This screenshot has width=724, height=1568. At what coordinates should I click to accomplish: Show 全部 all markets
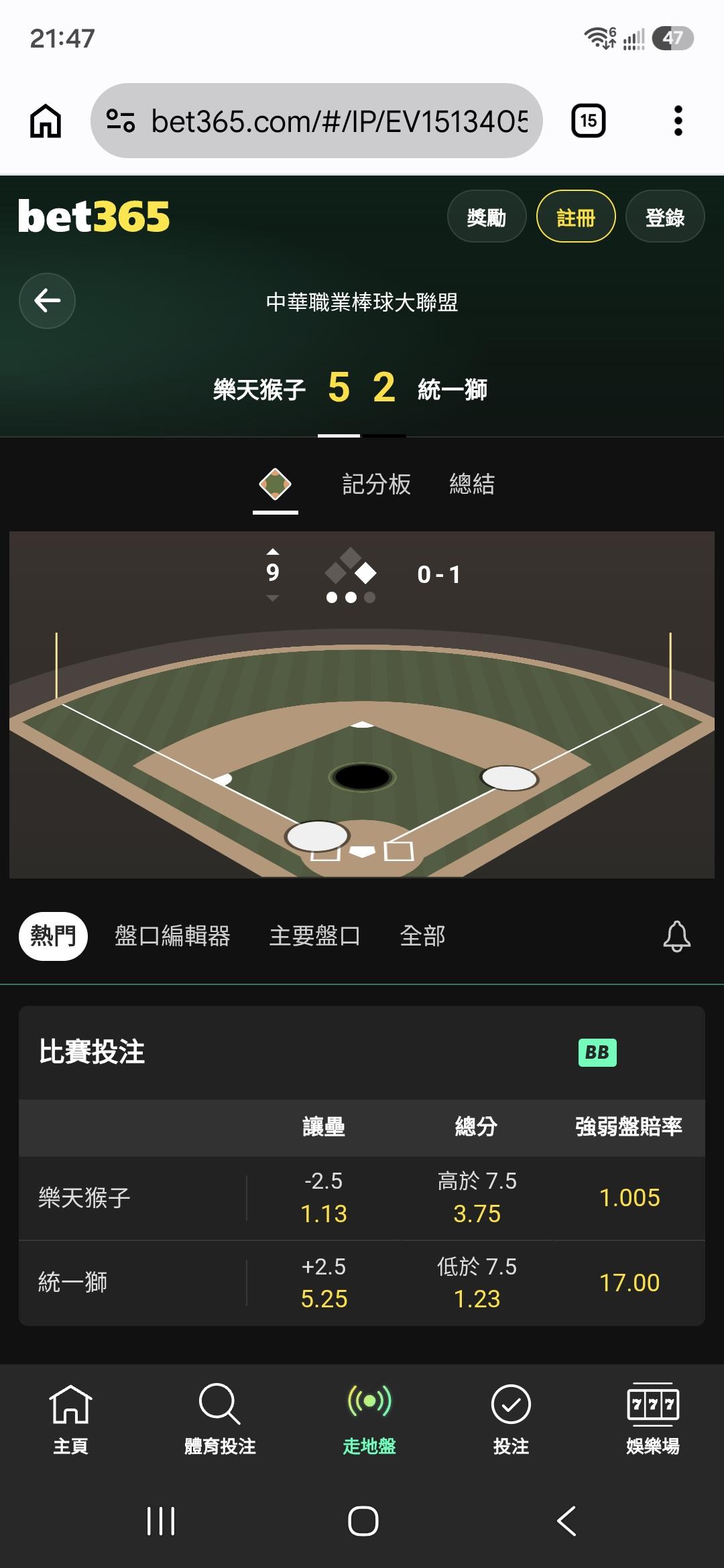tap(422, 935)
